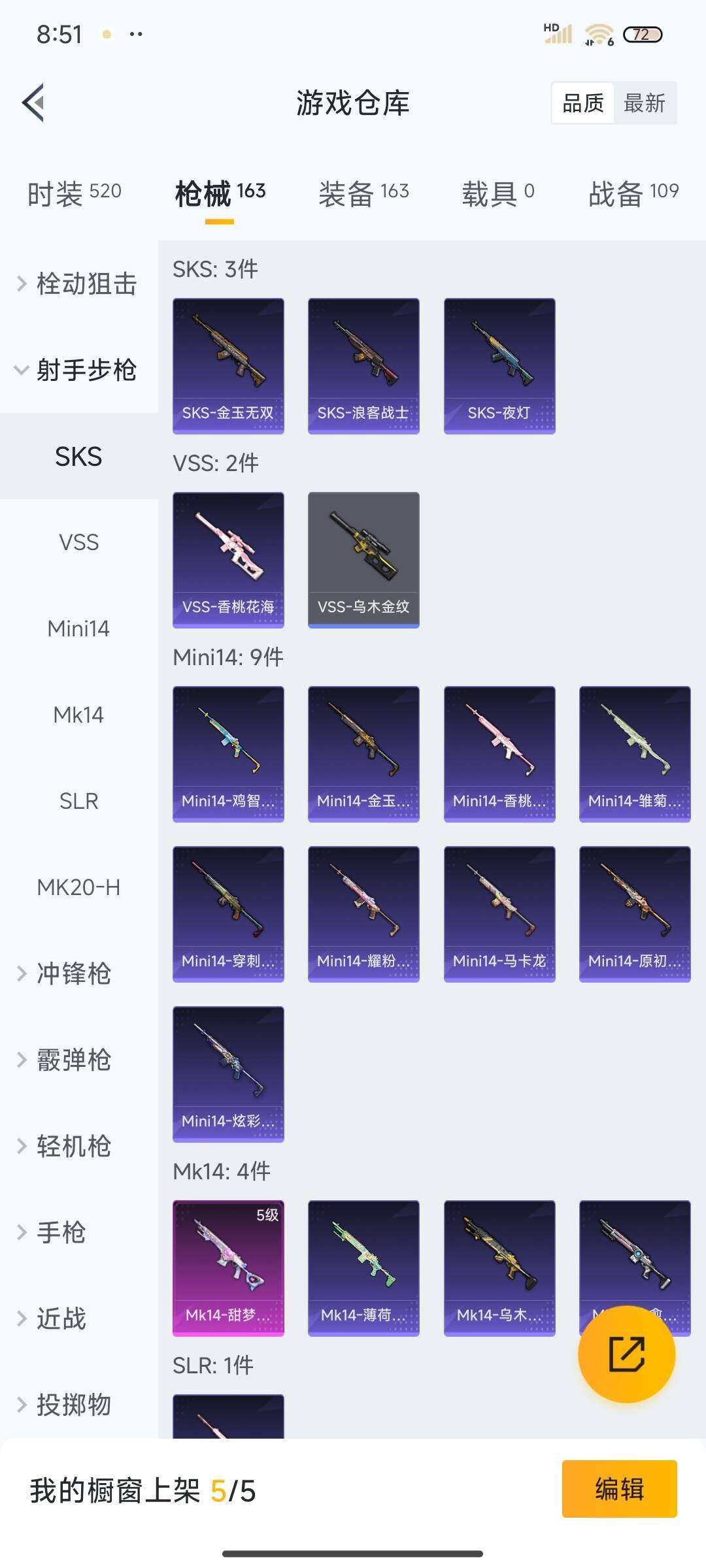Screen dimensions: 706x1568
Task: Tap the orange share floating button
Action: [626, 1354]
